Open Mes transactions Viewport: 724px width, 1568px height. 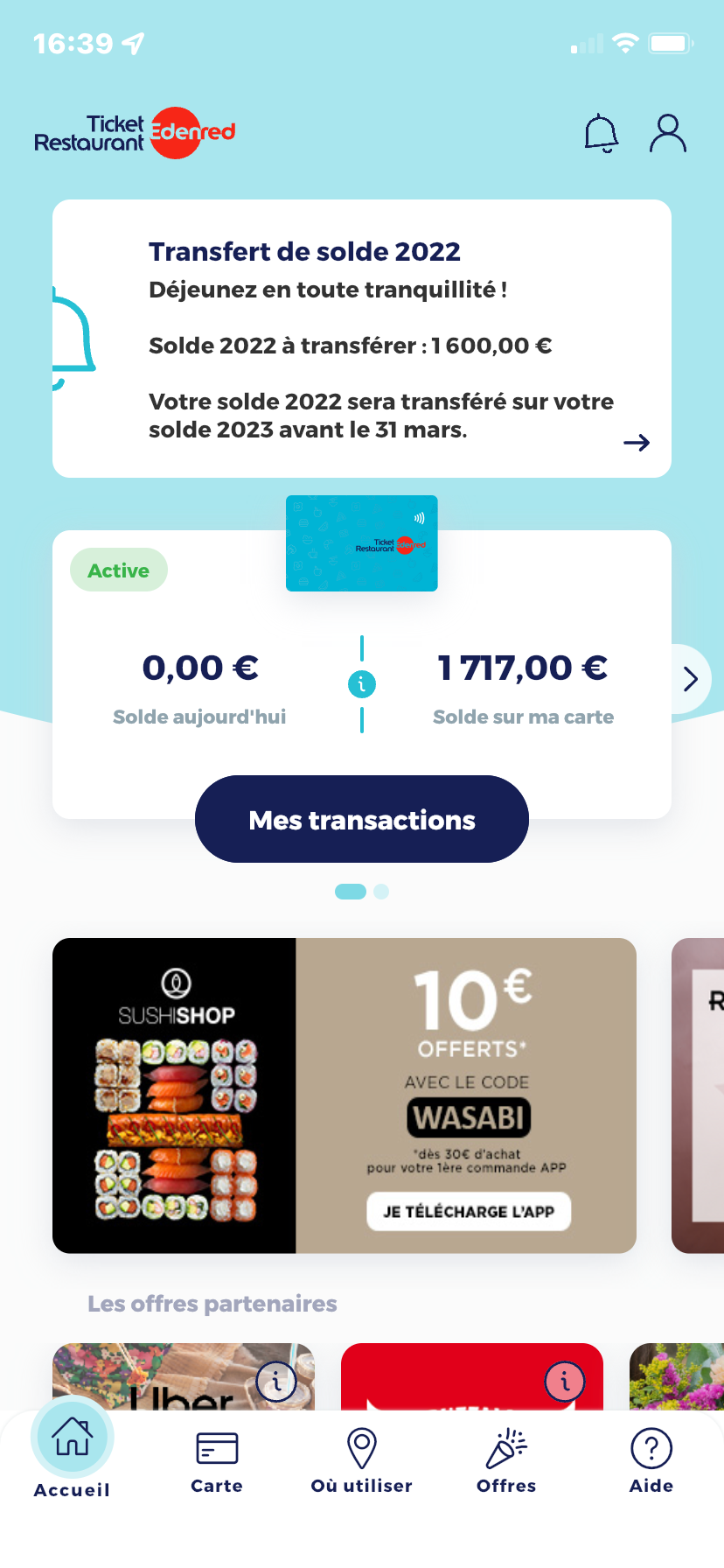(x=362, y=819)
